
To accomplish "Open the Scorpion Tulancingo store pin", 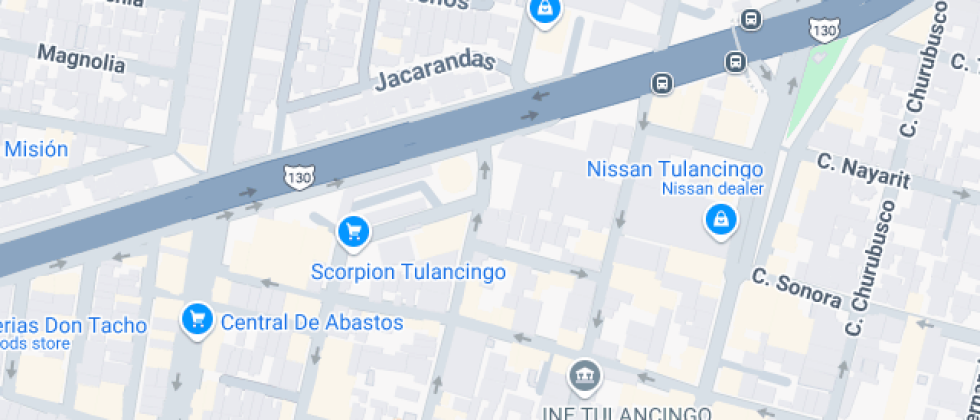I will [x=352, y=233].
